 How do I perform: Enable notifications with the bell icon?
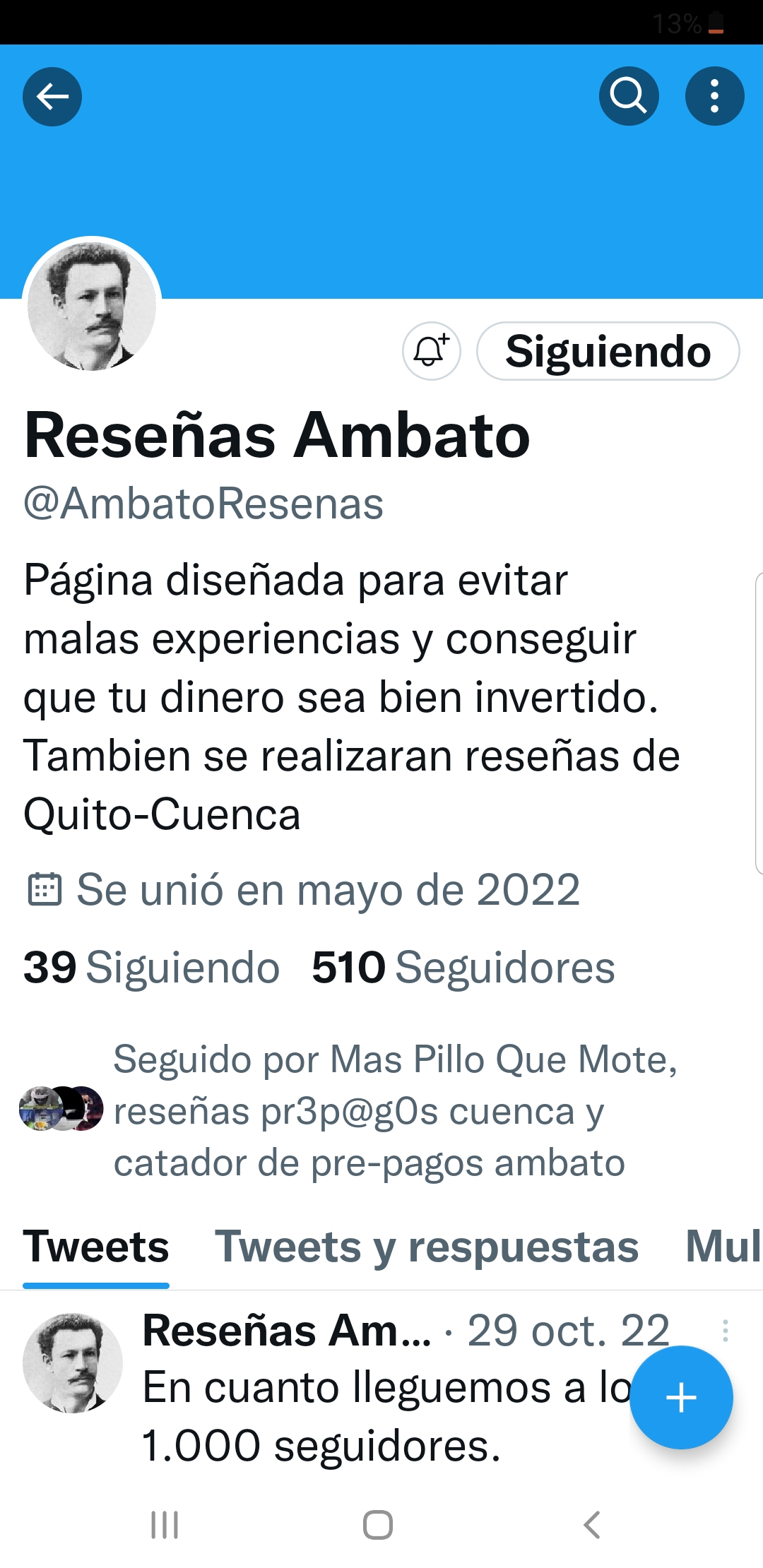[x=431, y=351]
